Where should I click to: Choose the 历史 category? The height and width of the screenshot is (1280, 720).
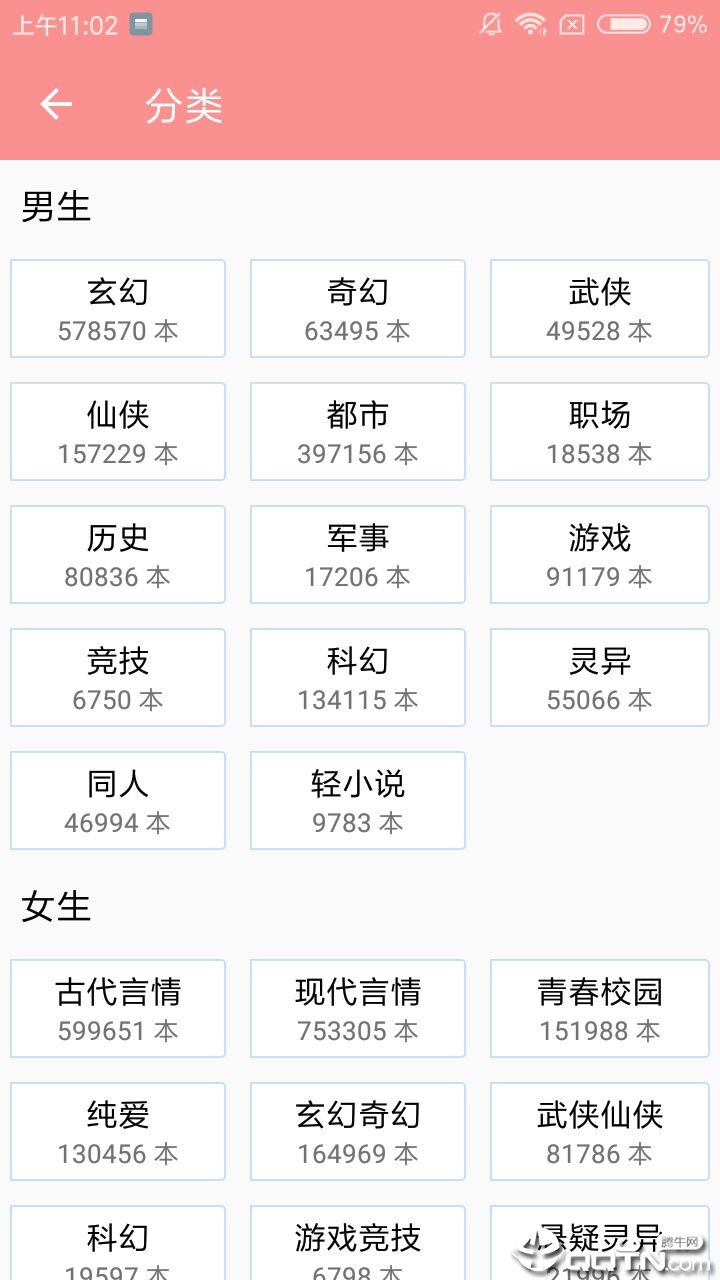(x=118, y=555)
